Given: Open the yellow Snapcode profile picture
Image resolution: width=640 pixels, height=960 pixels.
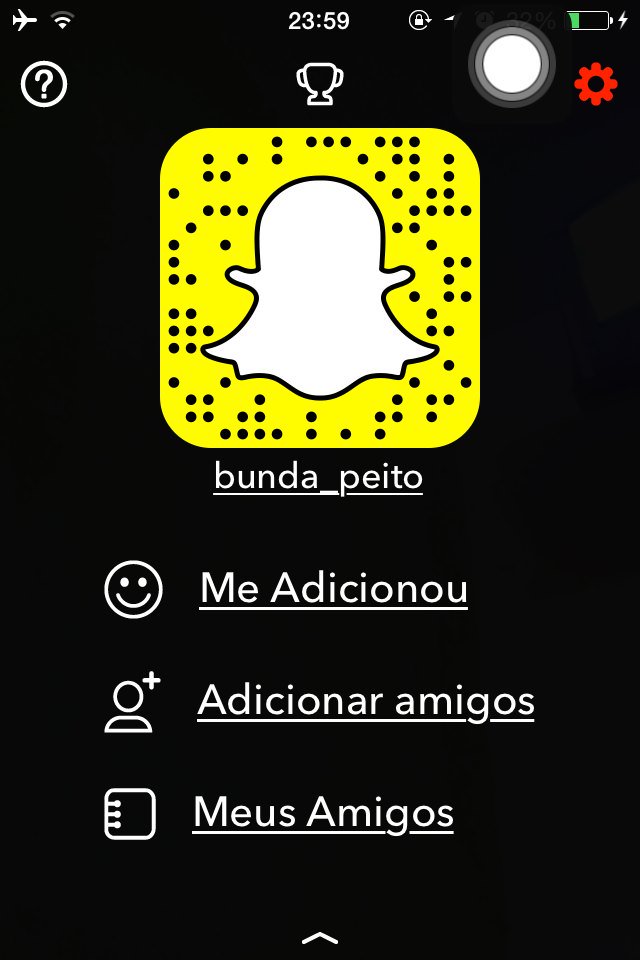Looking at the screenshot, I should pos(320,287).
